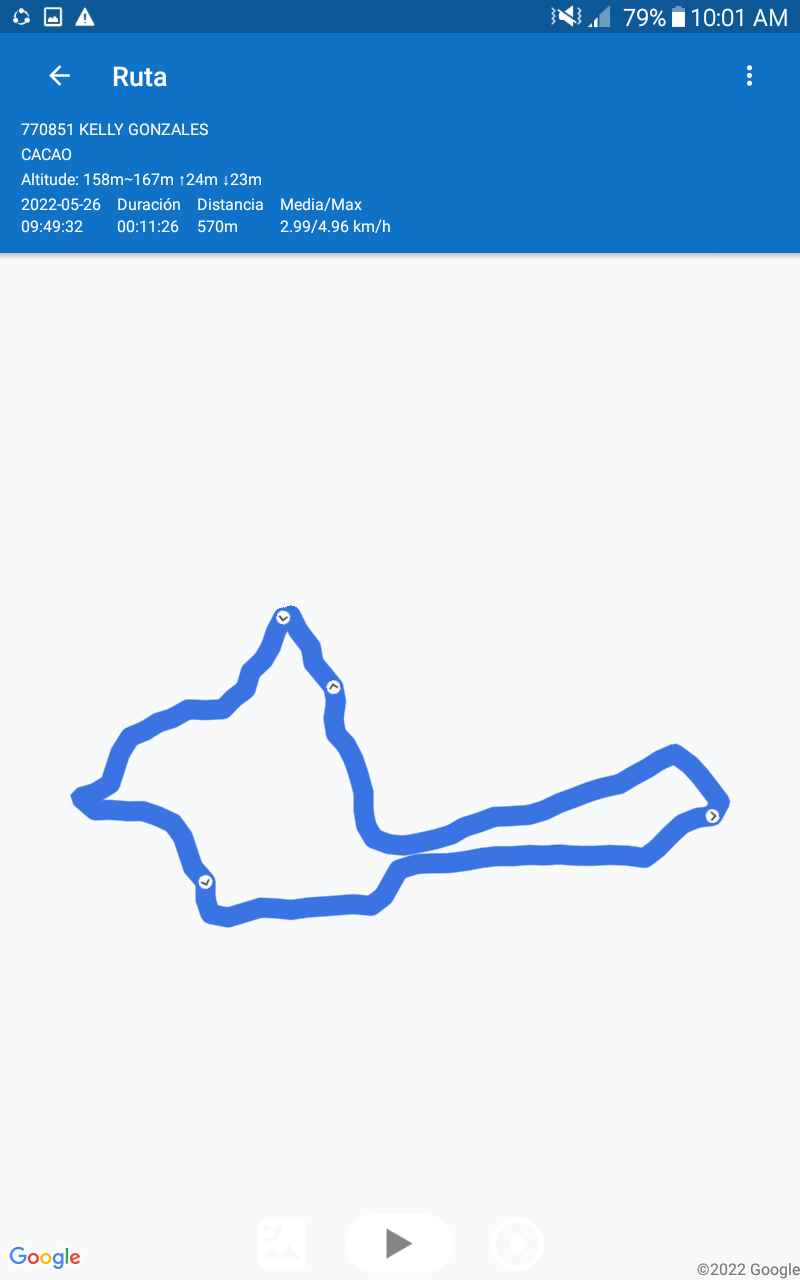
Task: Open the three-dot overflow menu
Action: click(x=749, y=76)
